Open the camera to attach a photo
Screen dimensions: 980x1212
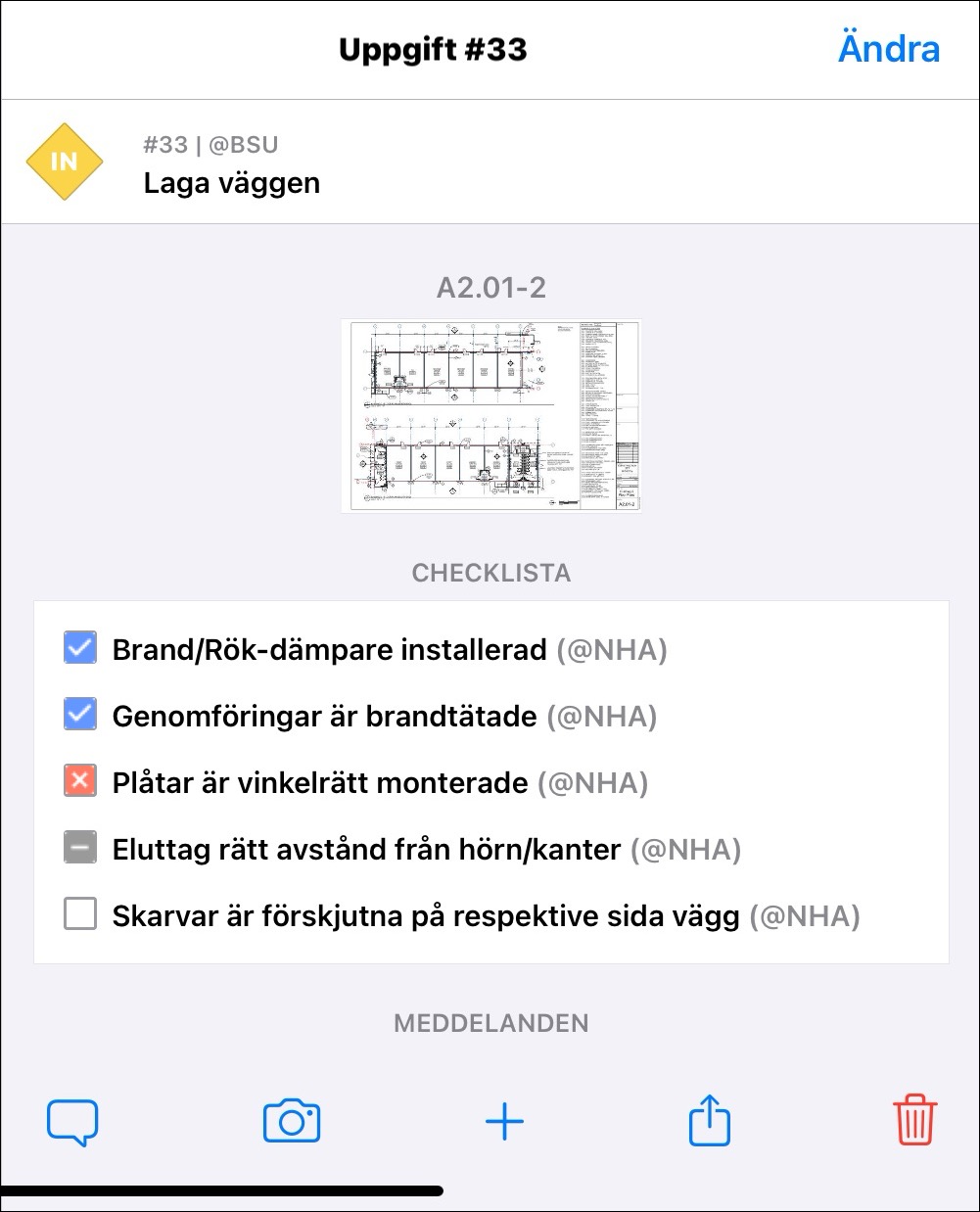click(292, 1121)
